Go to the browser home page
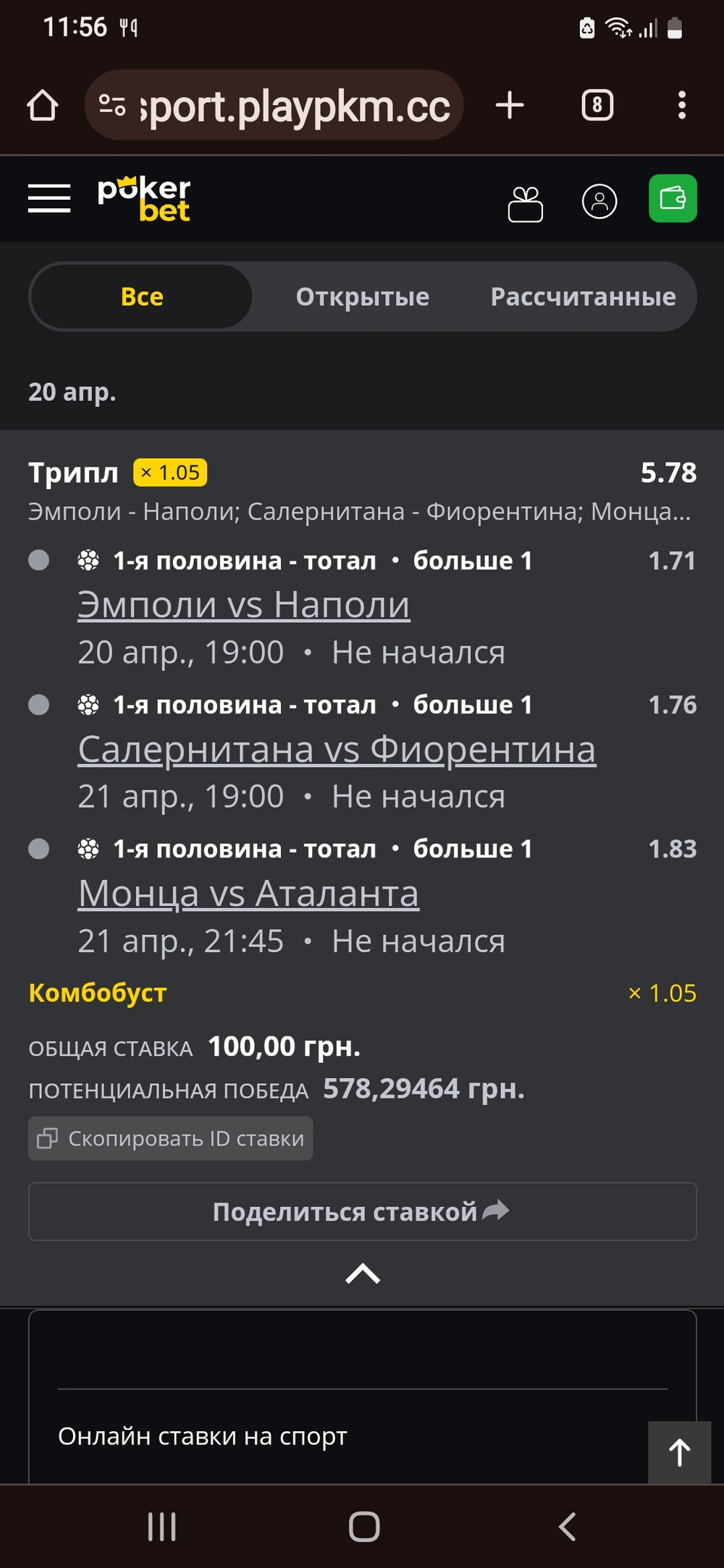This screenshot has height=1568, width=724. pos(42,106)
